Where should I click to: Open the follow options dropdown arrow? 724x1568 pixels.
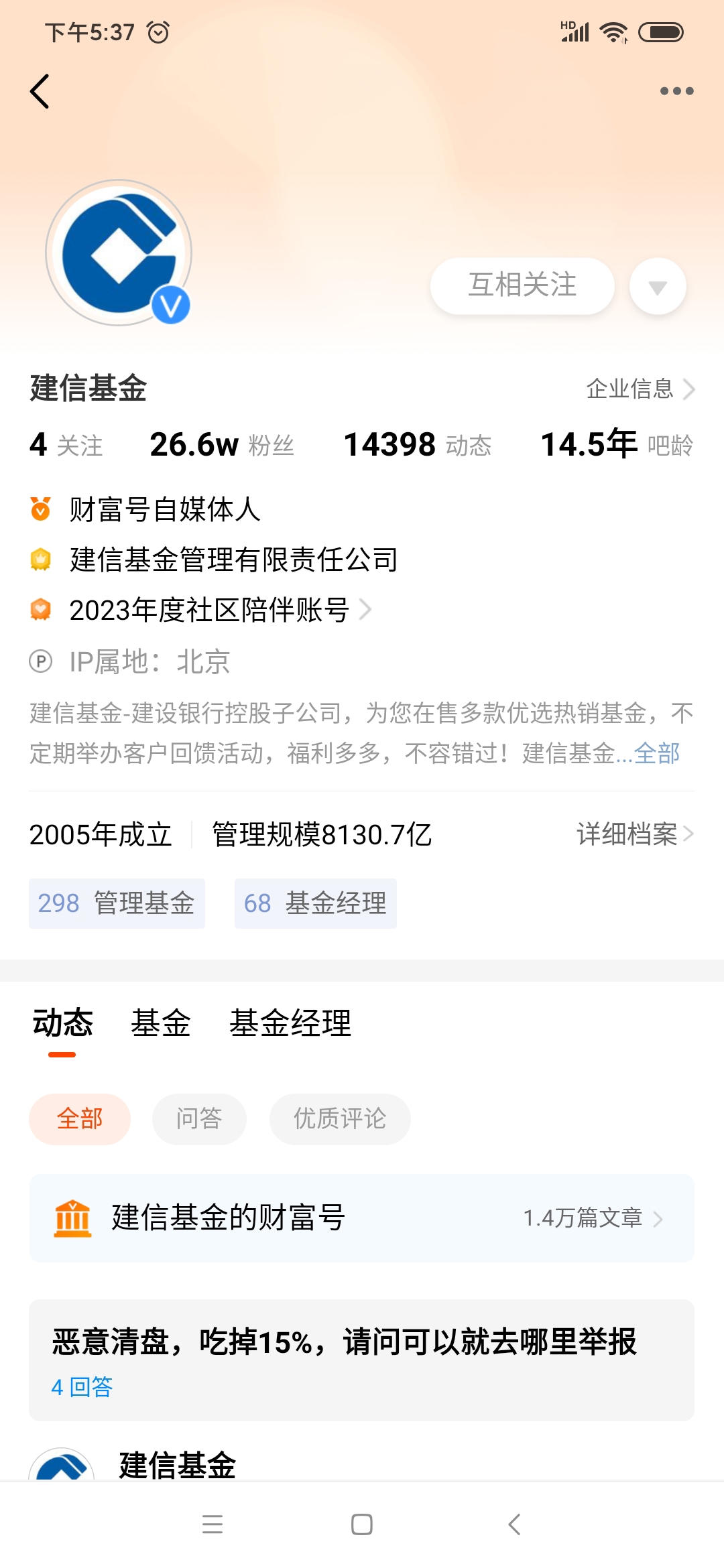[656, 285]
